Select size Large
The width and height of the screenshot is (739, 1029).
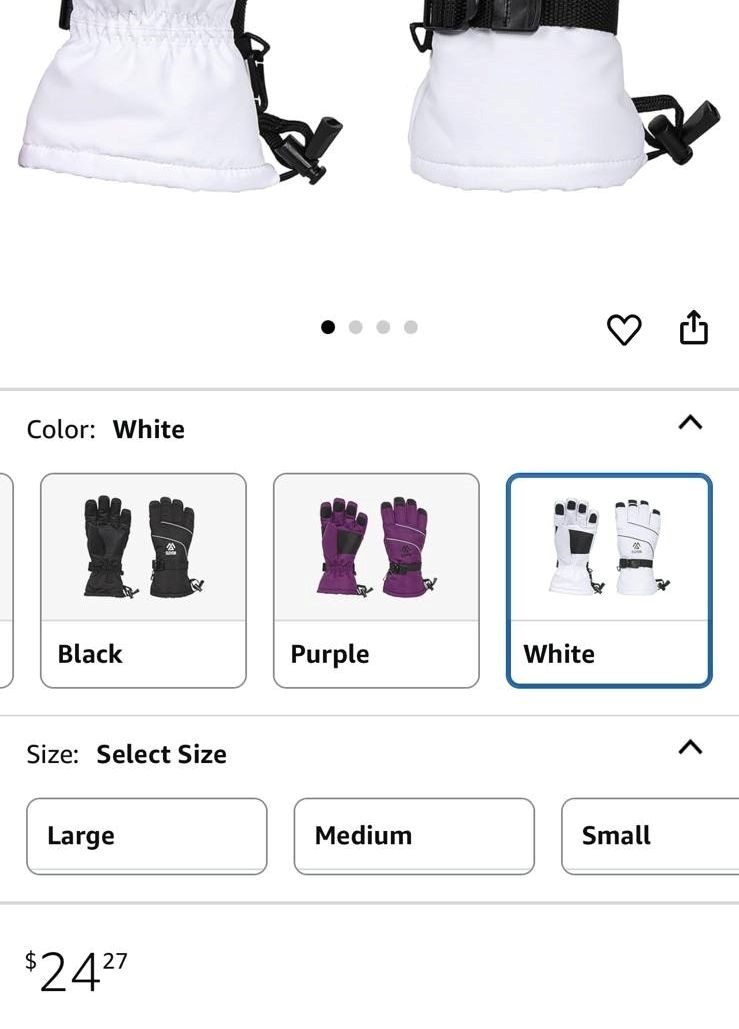tap(147, 836)
